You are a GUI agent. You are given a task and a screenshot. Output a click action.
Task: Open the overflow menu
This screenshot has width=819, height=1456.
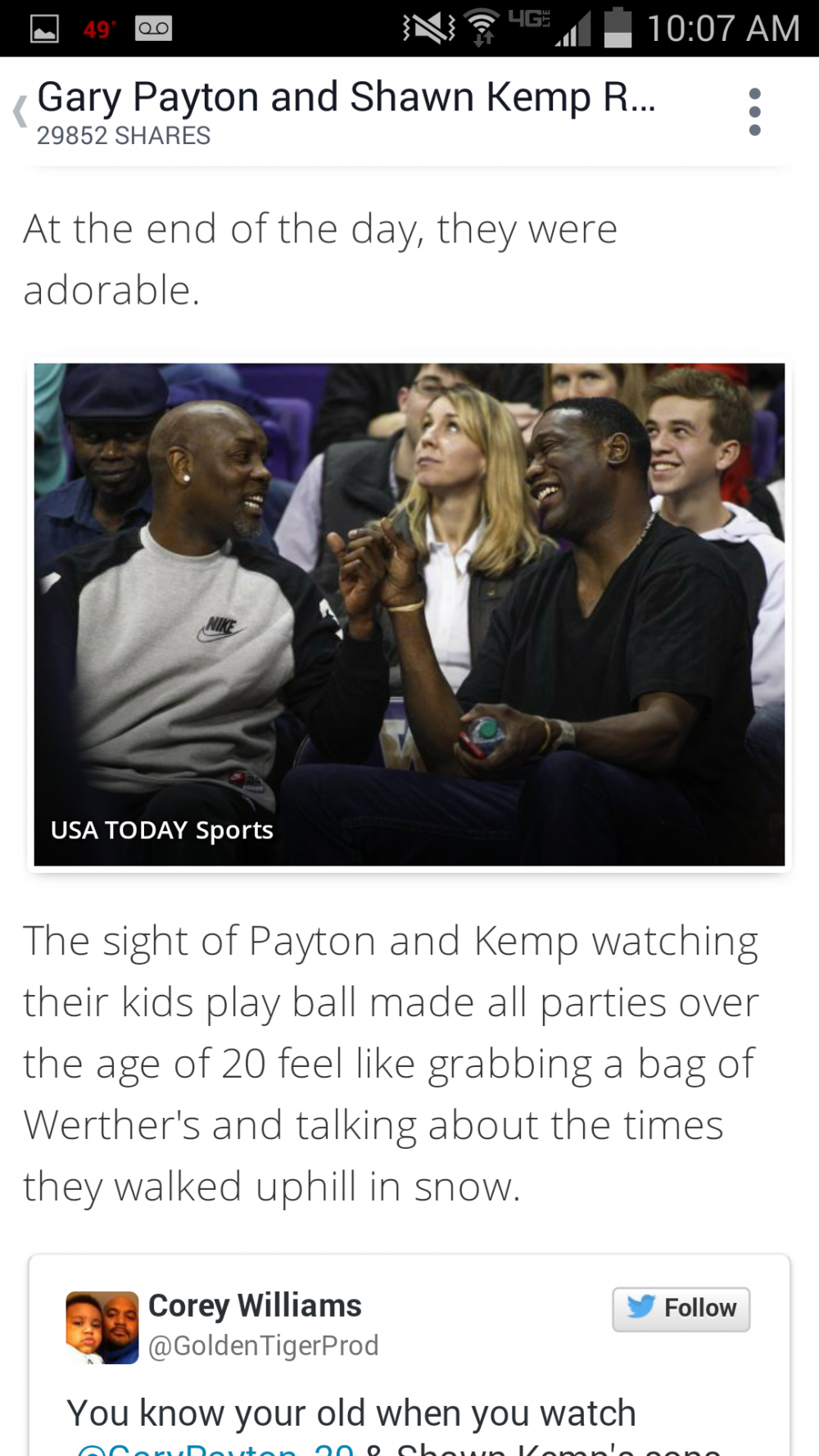[754, 112]
